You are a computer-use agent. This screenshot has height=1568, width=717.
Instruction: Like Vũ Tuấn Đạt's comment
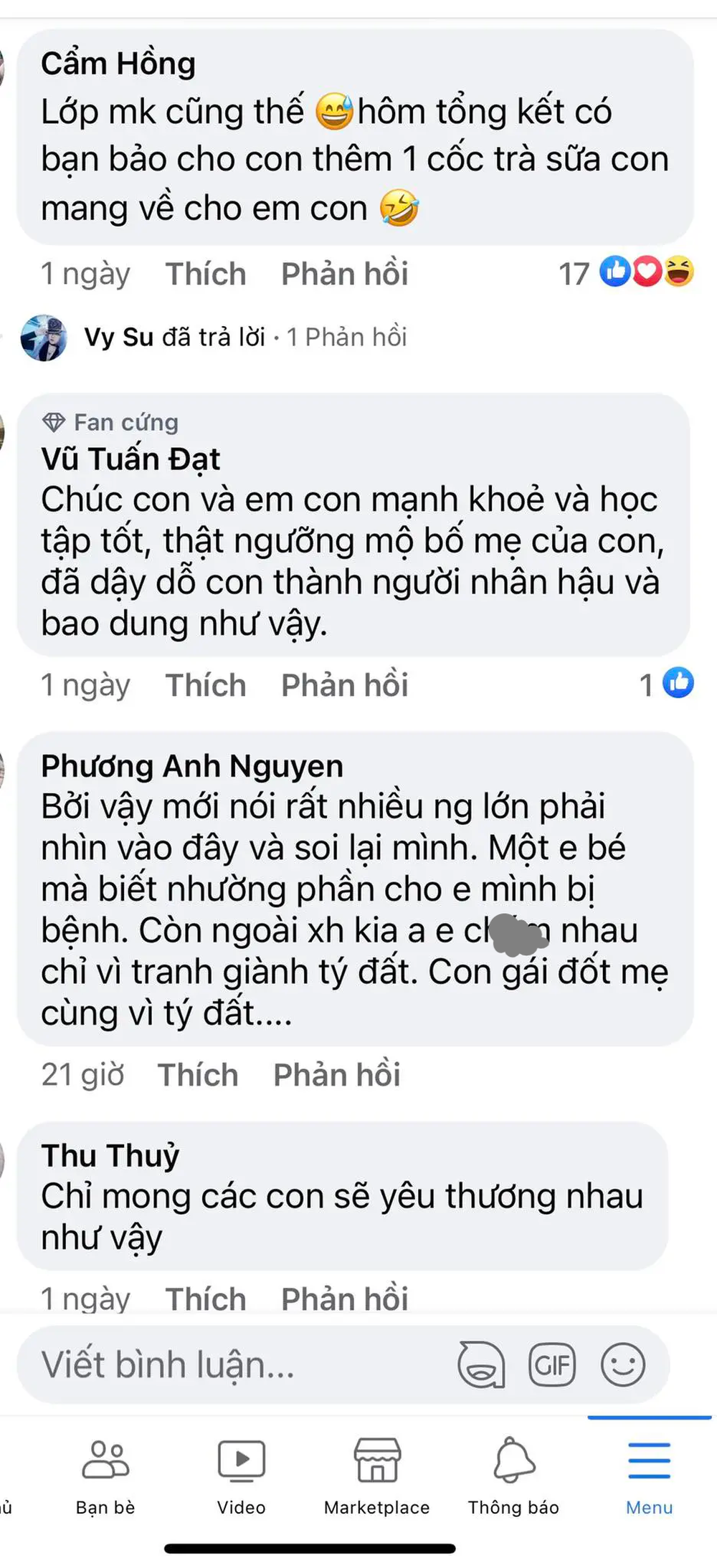pyautogui.click(x=206, y=685)
